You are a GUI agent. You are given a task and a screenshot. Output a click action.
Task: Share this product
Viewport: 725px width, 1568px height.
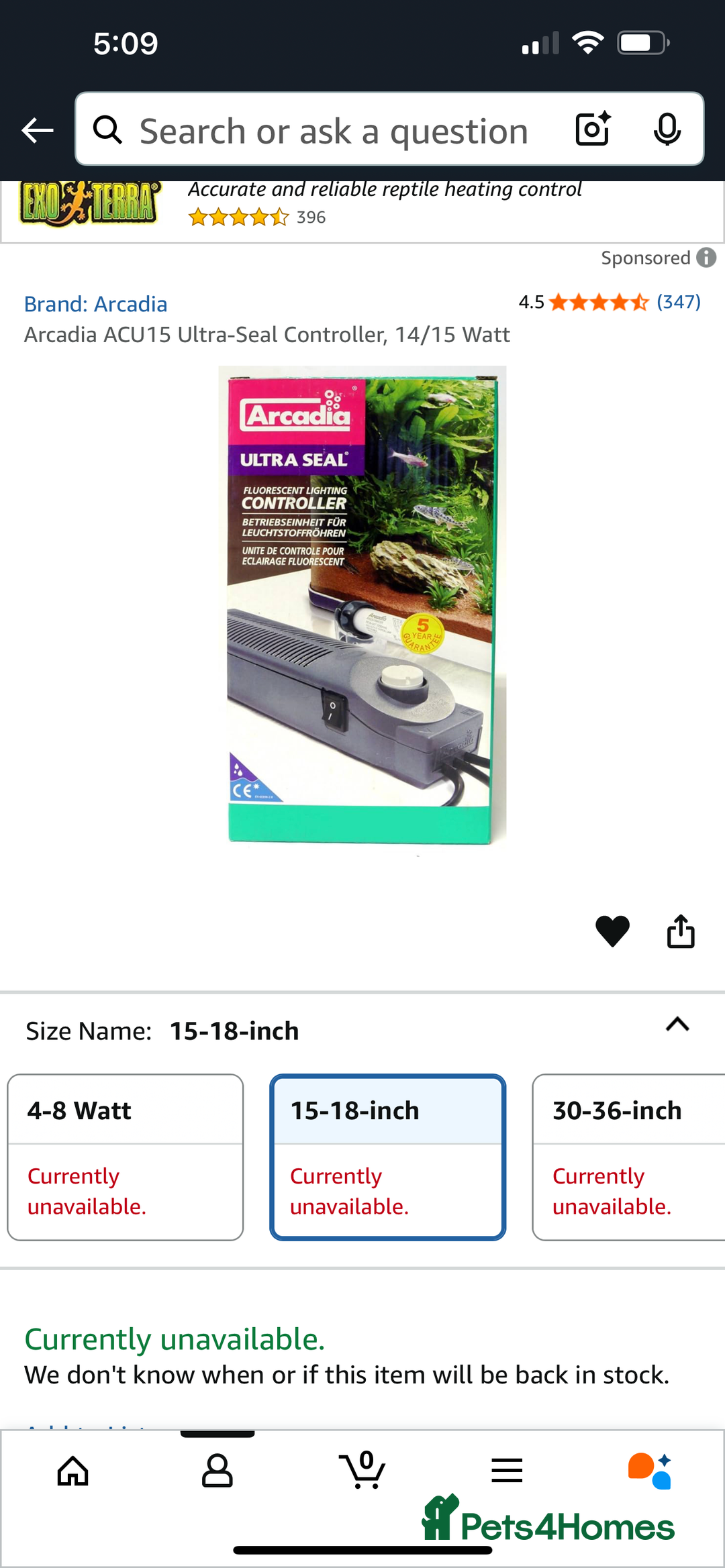681,931
